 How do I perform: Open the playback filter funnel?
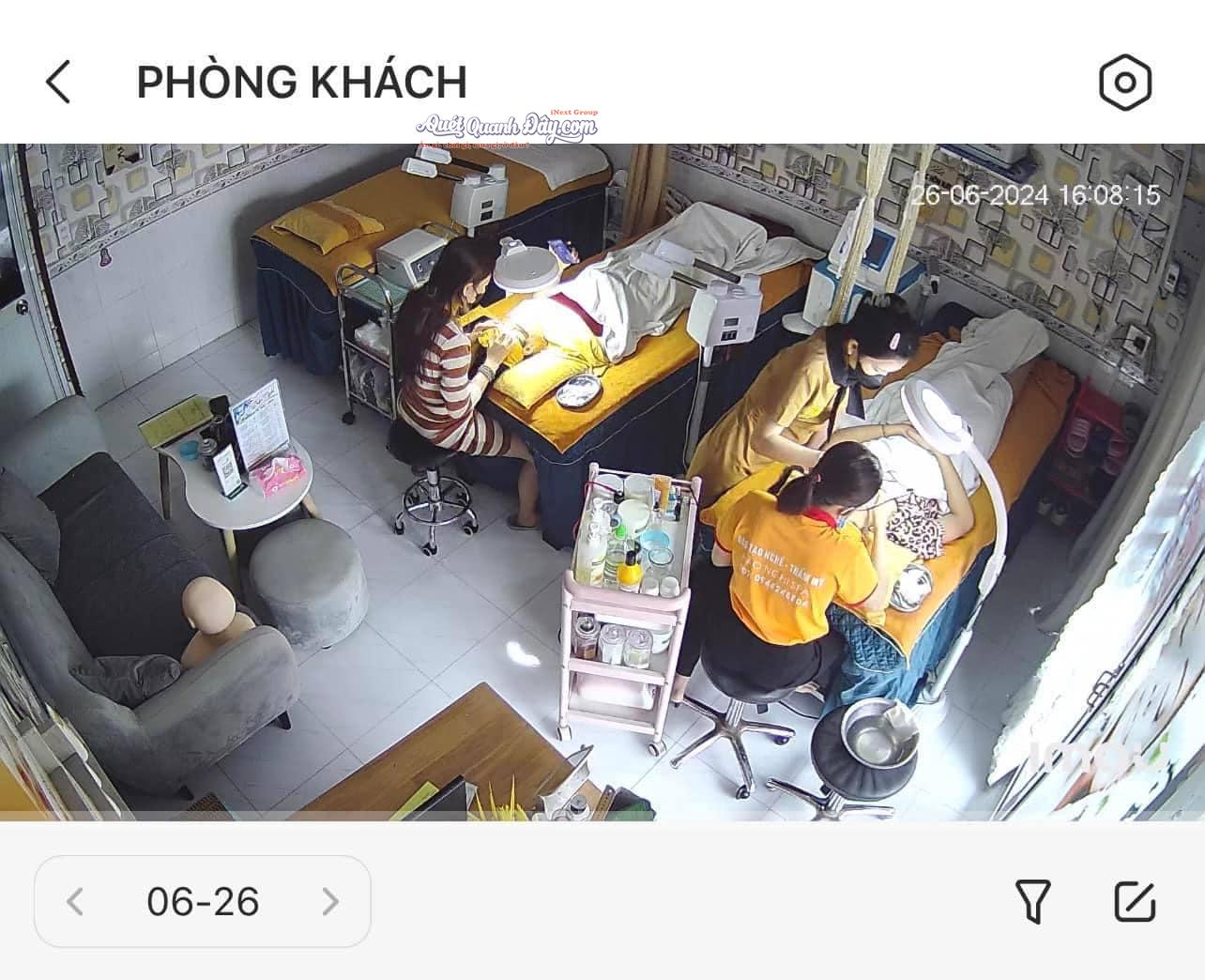pos(1032,902)
